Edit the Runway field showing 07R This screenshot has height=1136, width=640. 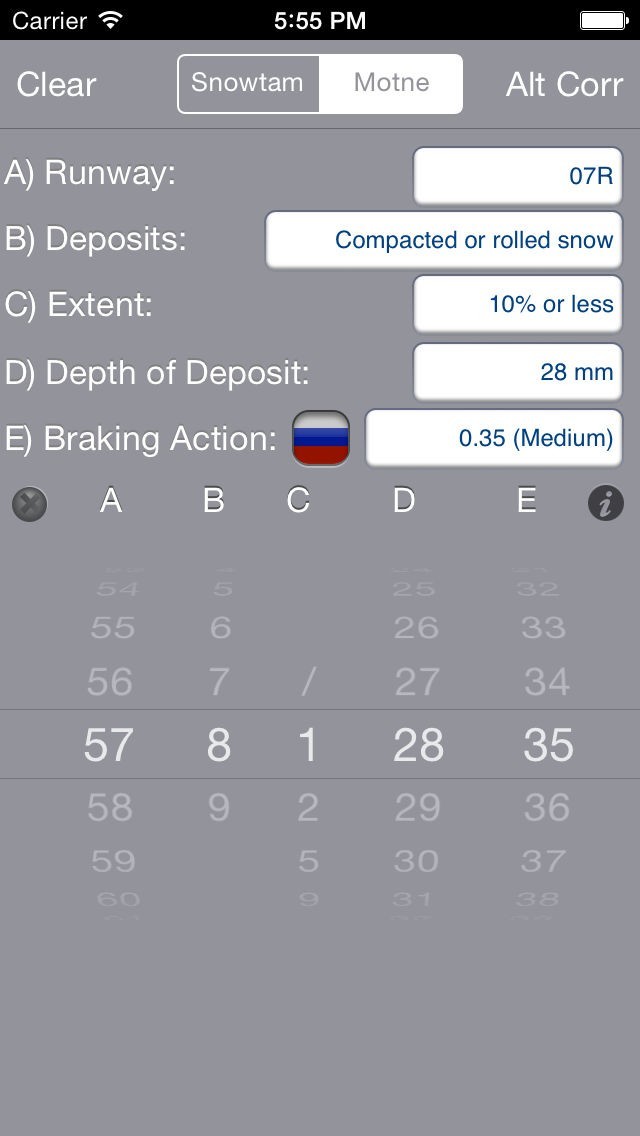click(518, 176)
